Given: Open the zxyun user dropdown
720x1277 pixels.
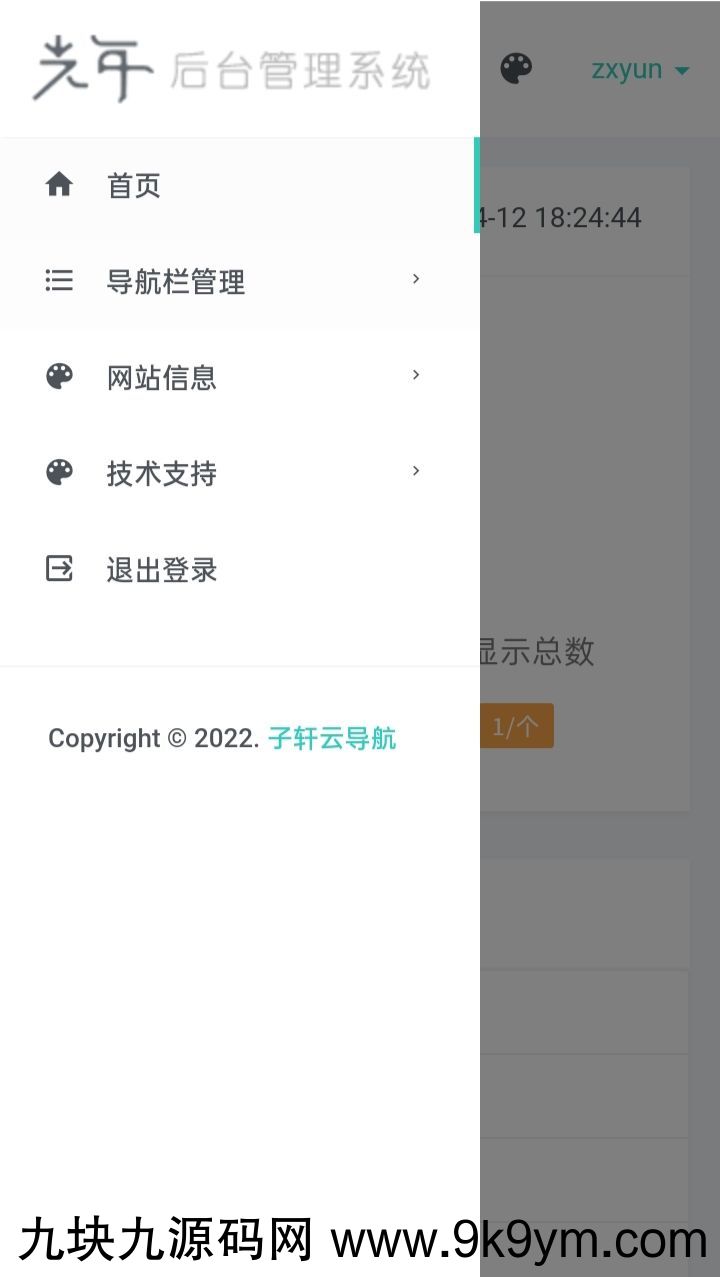Looking at the screenshot, I should pyautogui.click(x=640, y=70).
